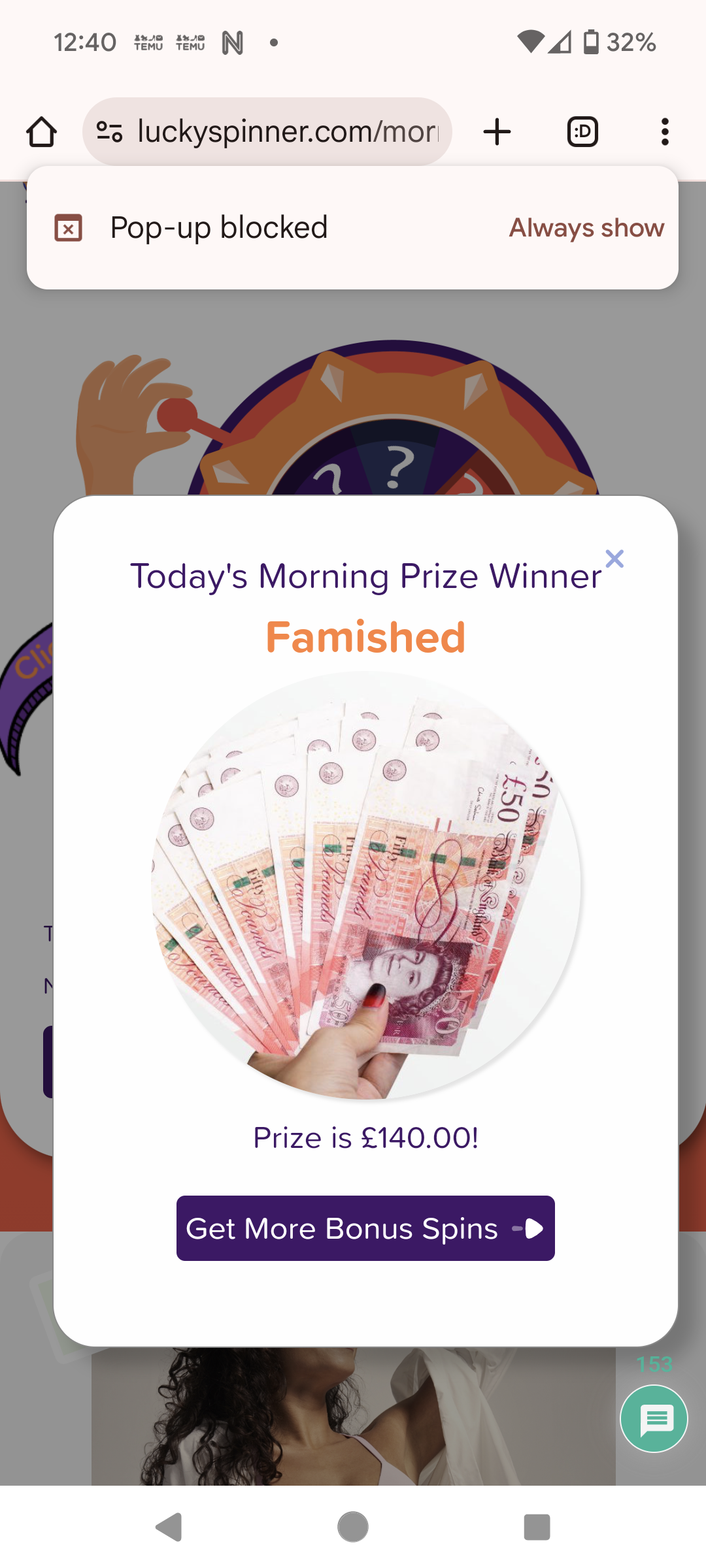
Task: Open the browser home page
Action: coord(41,132)
